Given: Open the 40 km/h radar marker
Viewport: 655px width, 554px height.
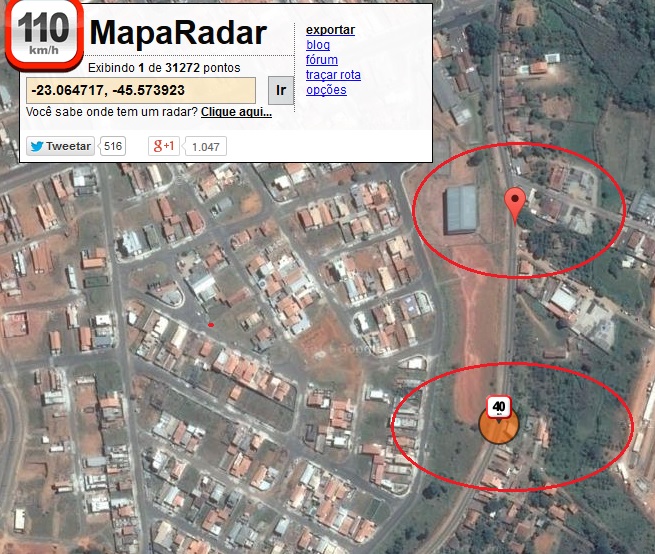Looking at the screenshot, I should [x=498, y=420].
